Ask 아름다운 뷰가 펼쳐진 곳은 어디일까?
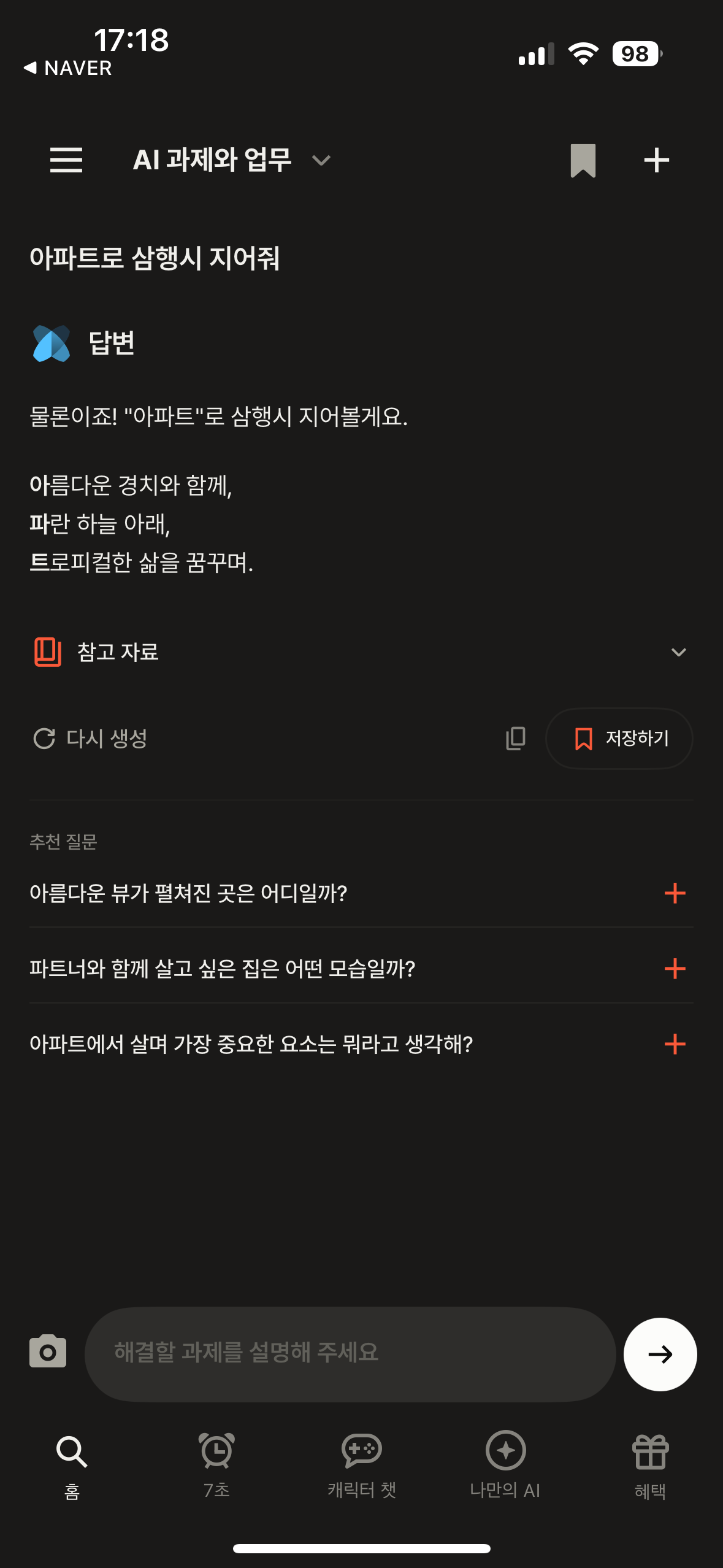The width and height of the screenshot is (723, 1568). pos(361,893)
